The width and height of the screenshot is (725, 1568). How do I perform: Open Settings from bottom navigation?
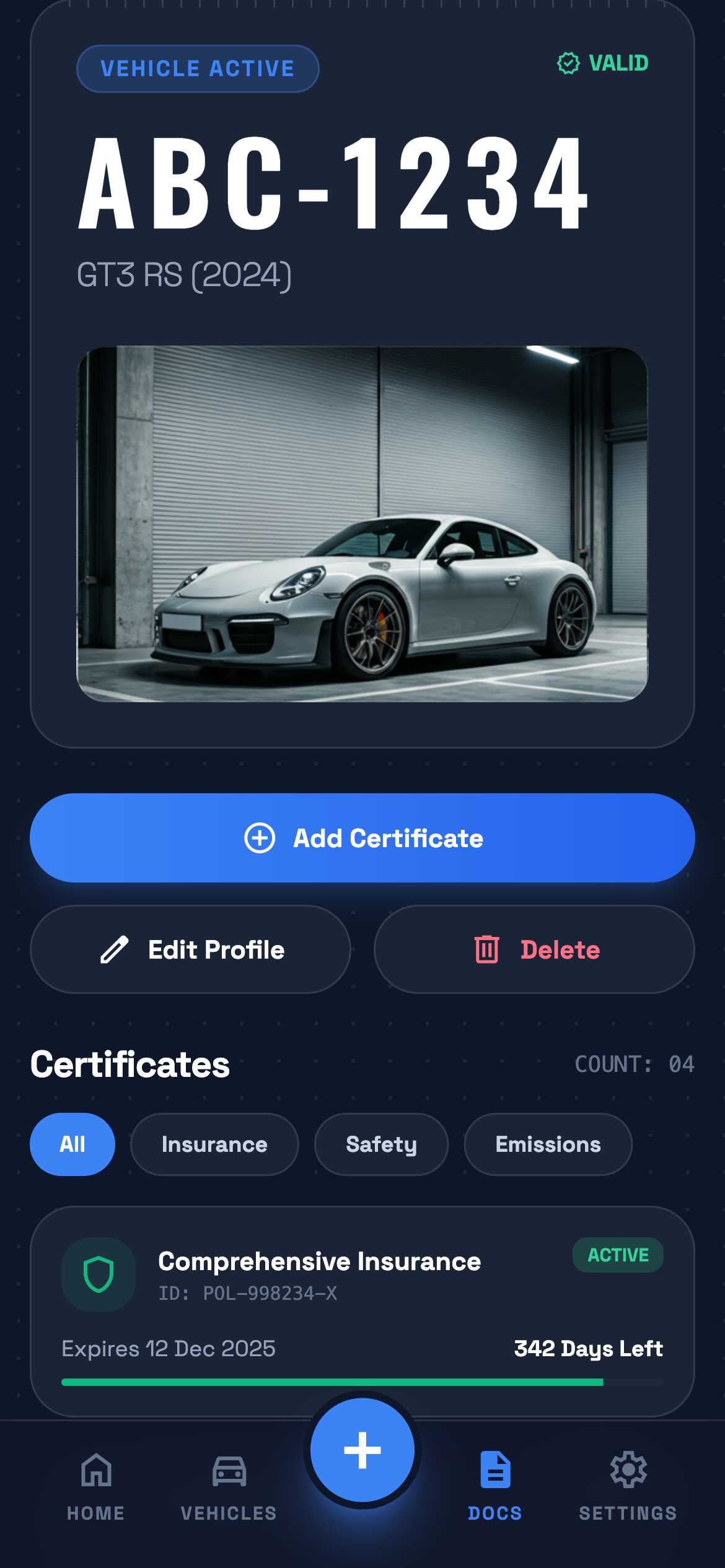[x=628, y=1485]
